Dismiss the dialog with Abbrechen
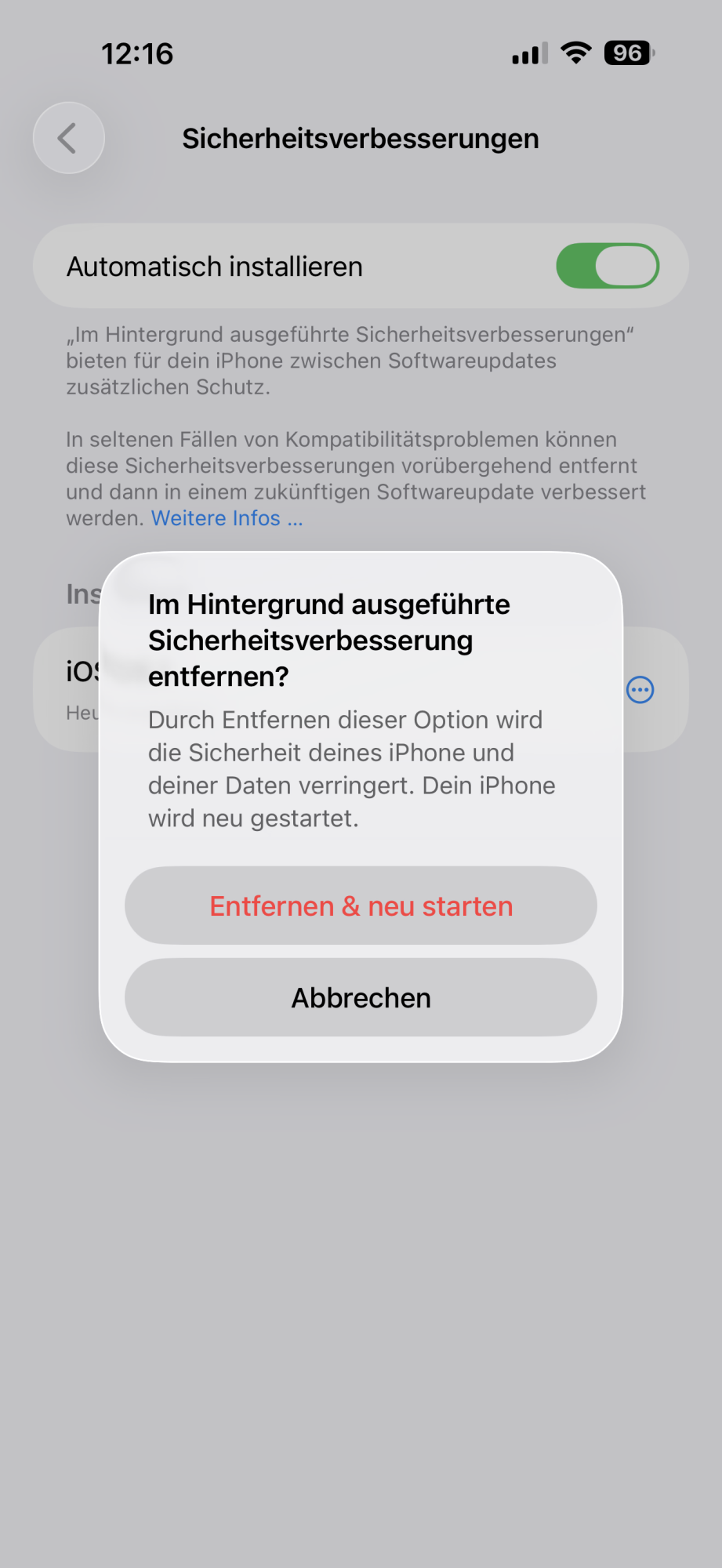 (x=361, y=997)
